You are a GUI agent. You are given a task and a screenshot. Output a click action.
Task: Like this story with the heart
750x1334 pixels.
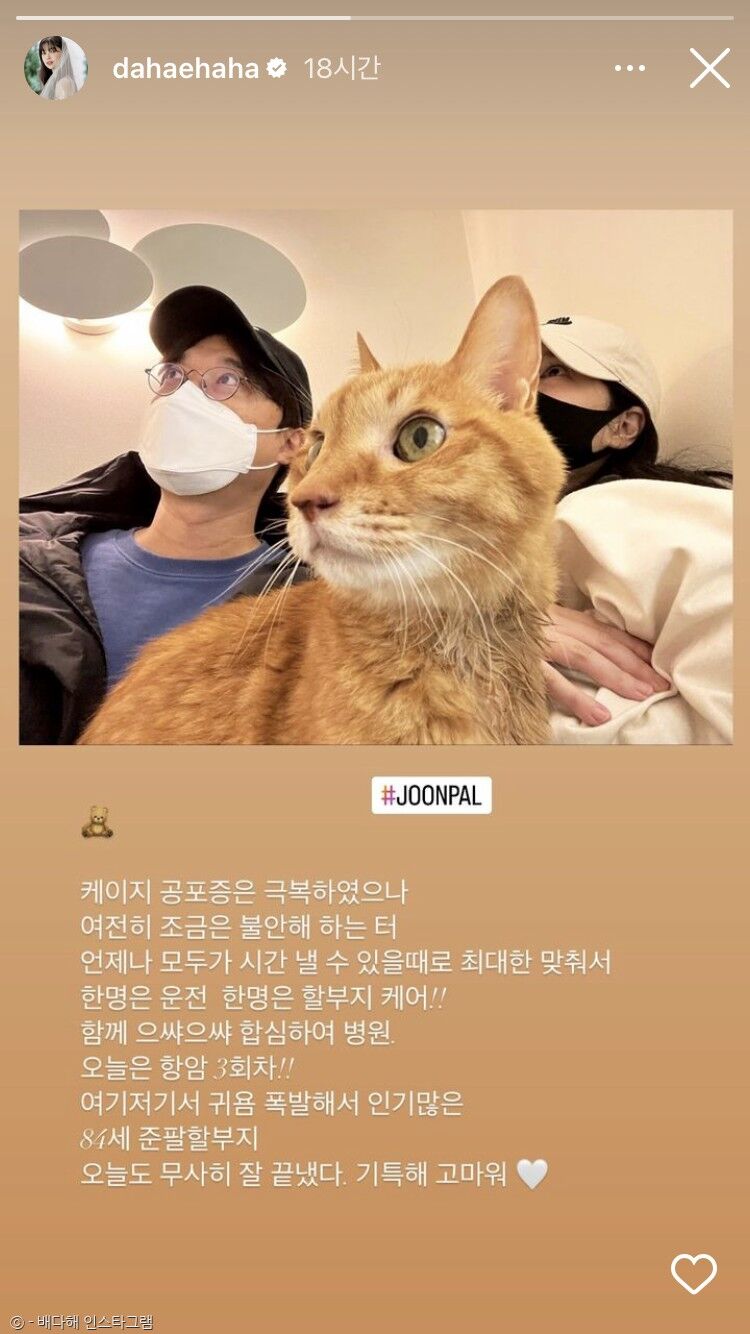pos(693,1274)
